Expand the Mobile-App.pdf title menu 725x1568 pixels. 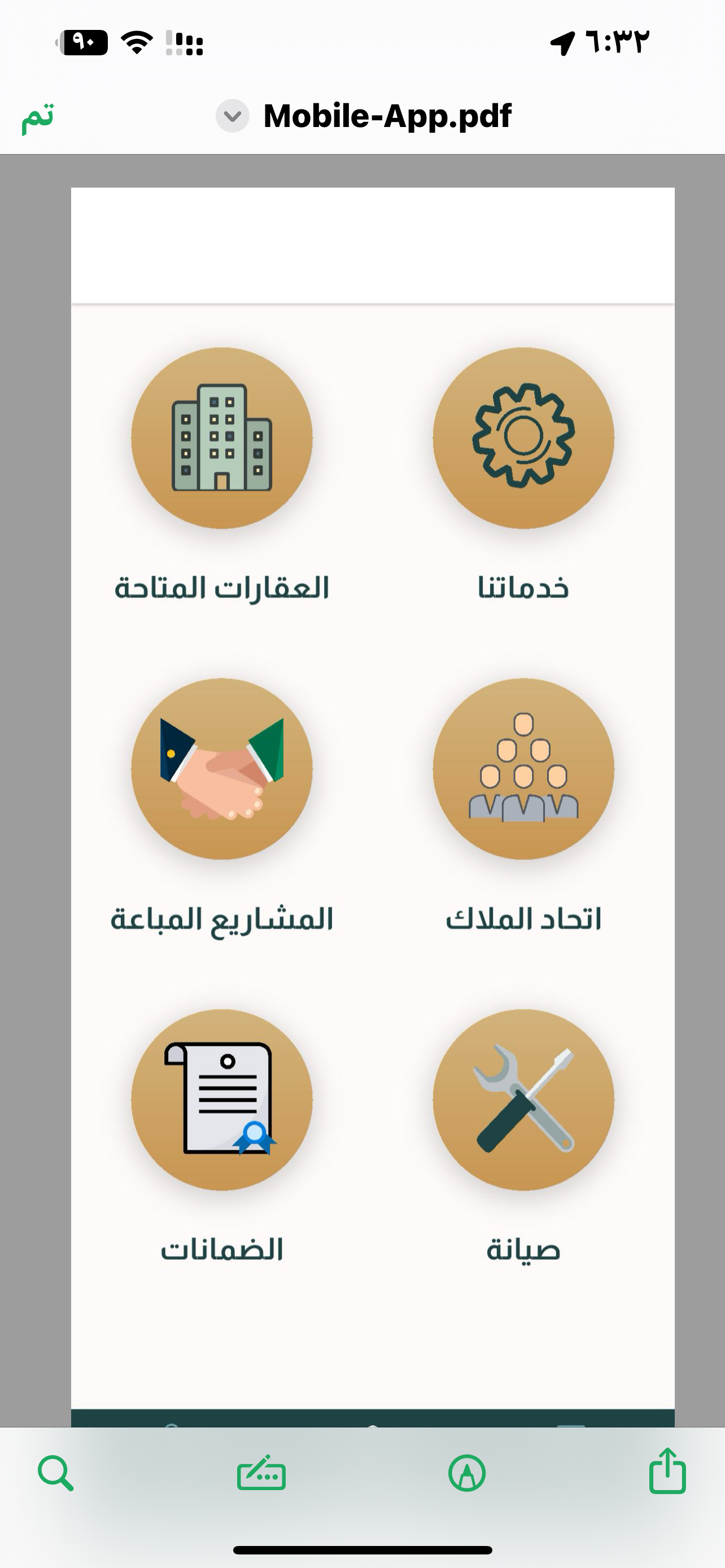pyautogui.click(x=233, y=116)
